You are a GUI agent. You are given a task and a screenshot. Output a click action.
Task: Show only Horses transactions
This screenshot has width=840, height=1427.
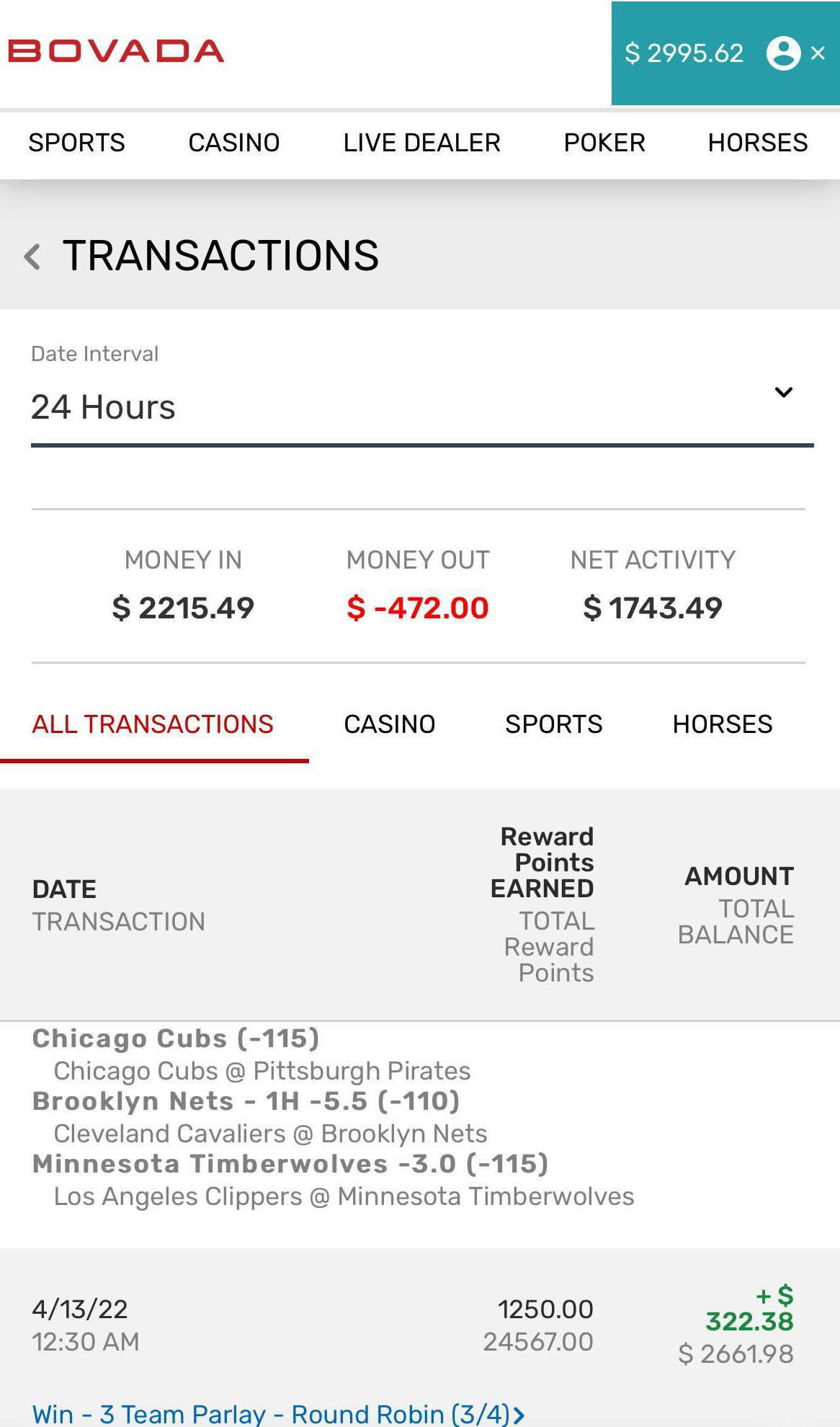(723, 724)
